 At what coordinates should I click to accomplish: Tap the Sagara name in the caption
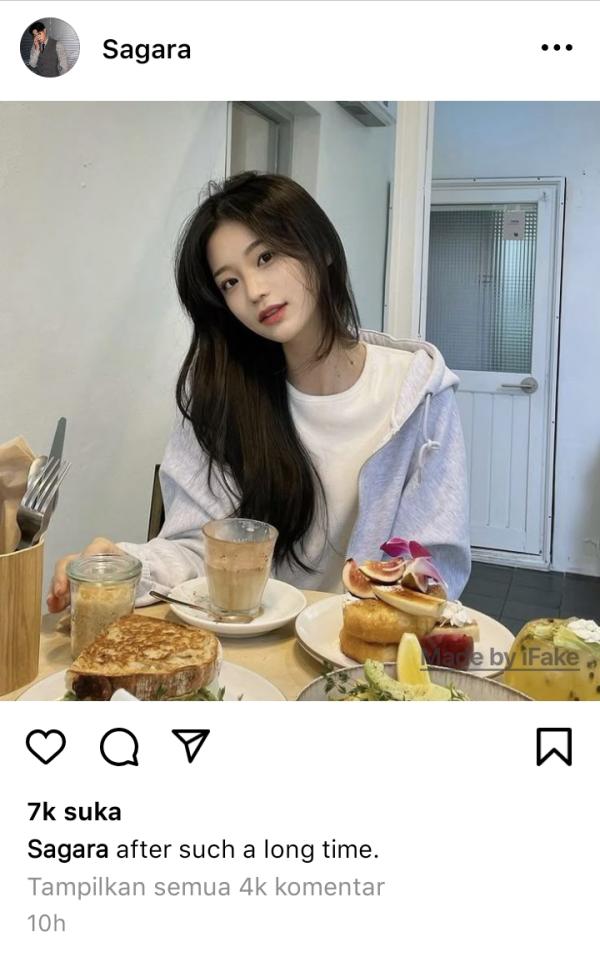coord(67,850)
